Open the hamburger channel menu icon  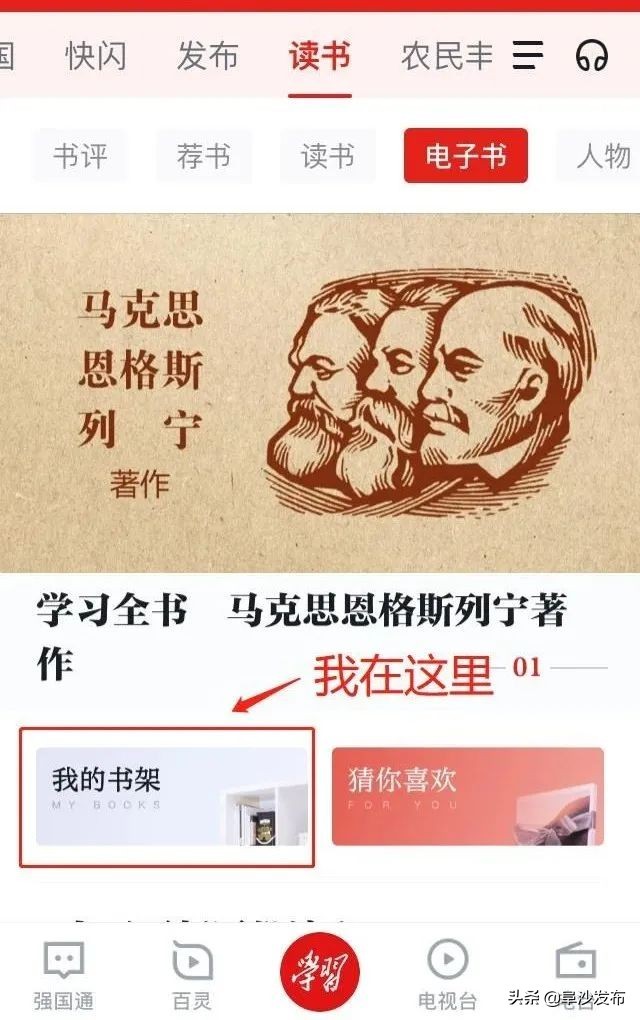tap(527, 55)
